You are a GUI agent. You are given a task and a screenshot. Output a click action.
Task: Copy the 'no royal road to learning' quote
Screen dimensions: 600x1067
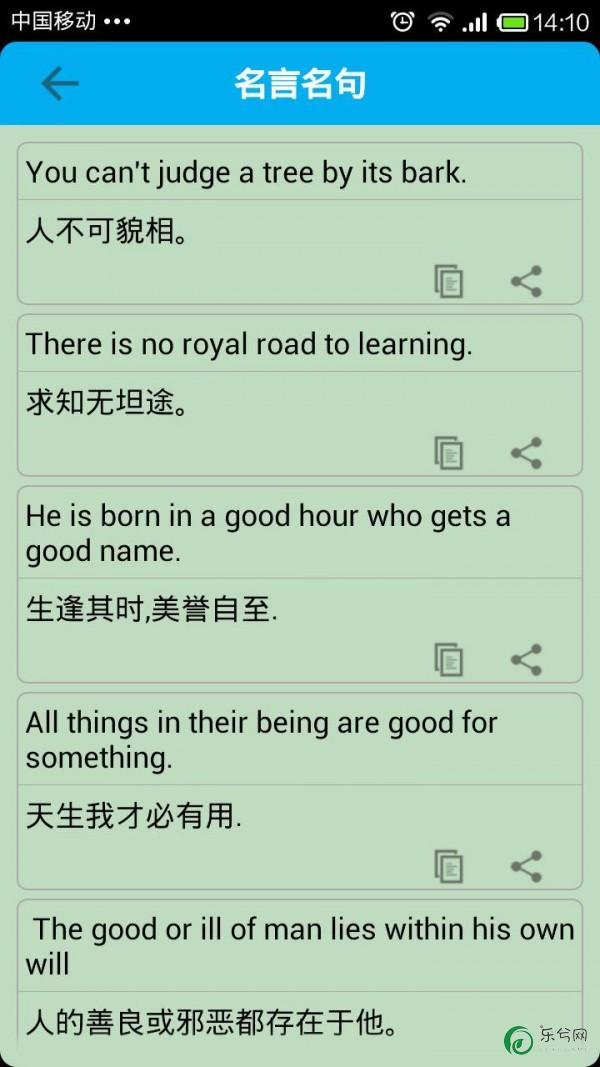(449, 453)
